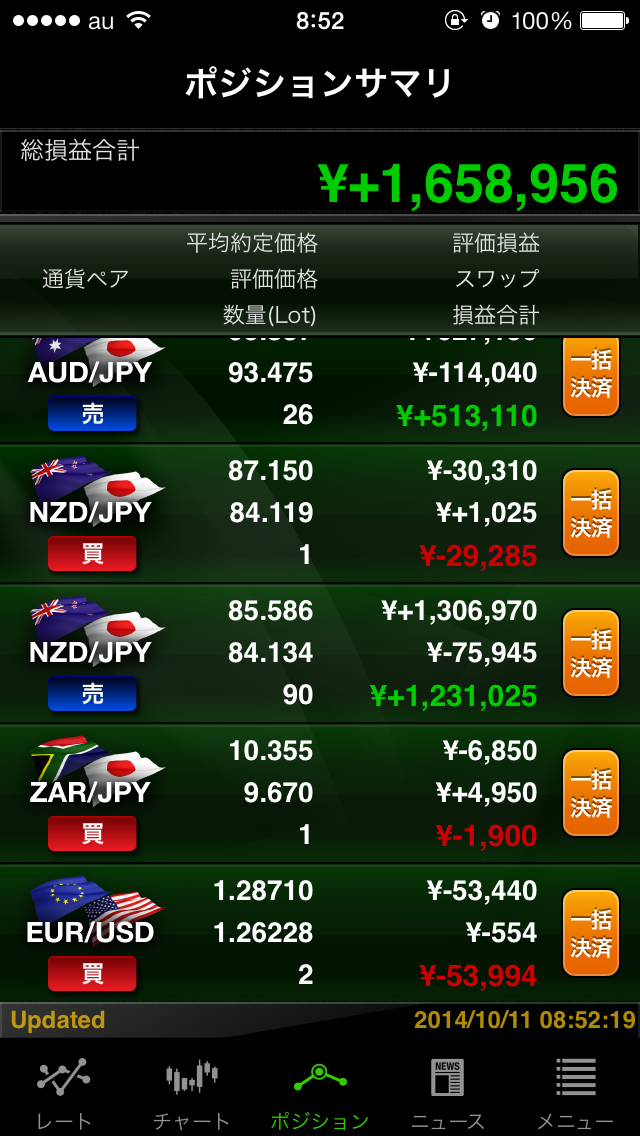Viewport: 640px width, 1136px height.
Task: Tap 一括決済 for NZD/JPY sell position
Action: click(x=591, y=653)
